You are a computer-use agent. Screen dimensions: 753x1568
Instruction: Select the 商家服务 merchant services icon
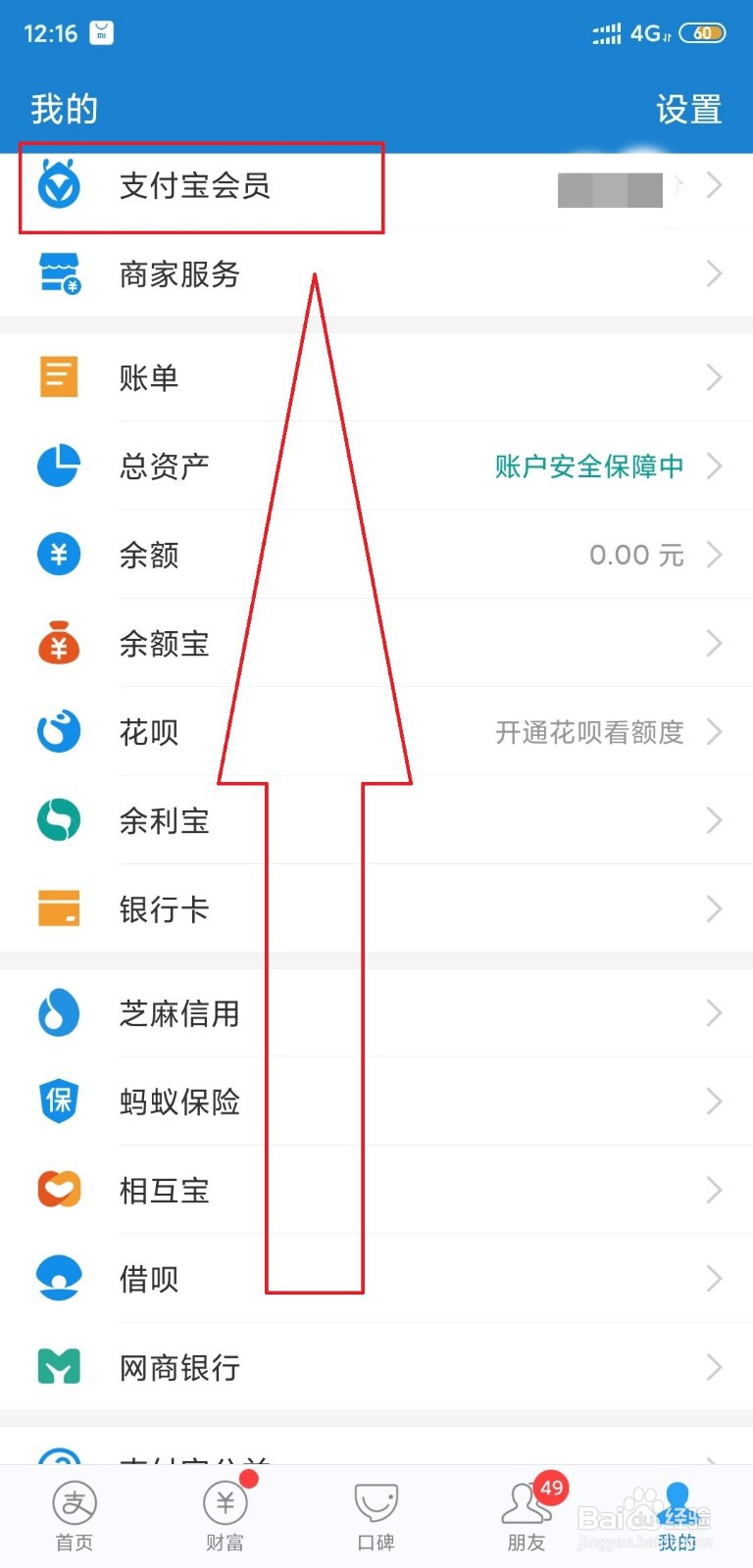coord(59,274)
